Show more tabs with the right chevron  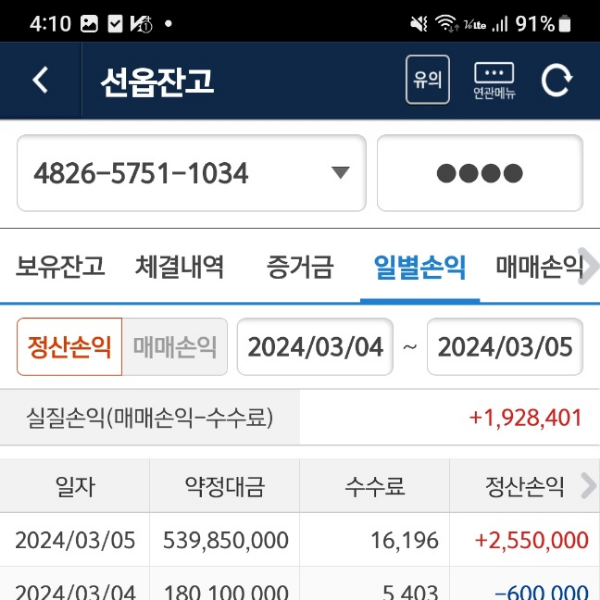point(590,267)
